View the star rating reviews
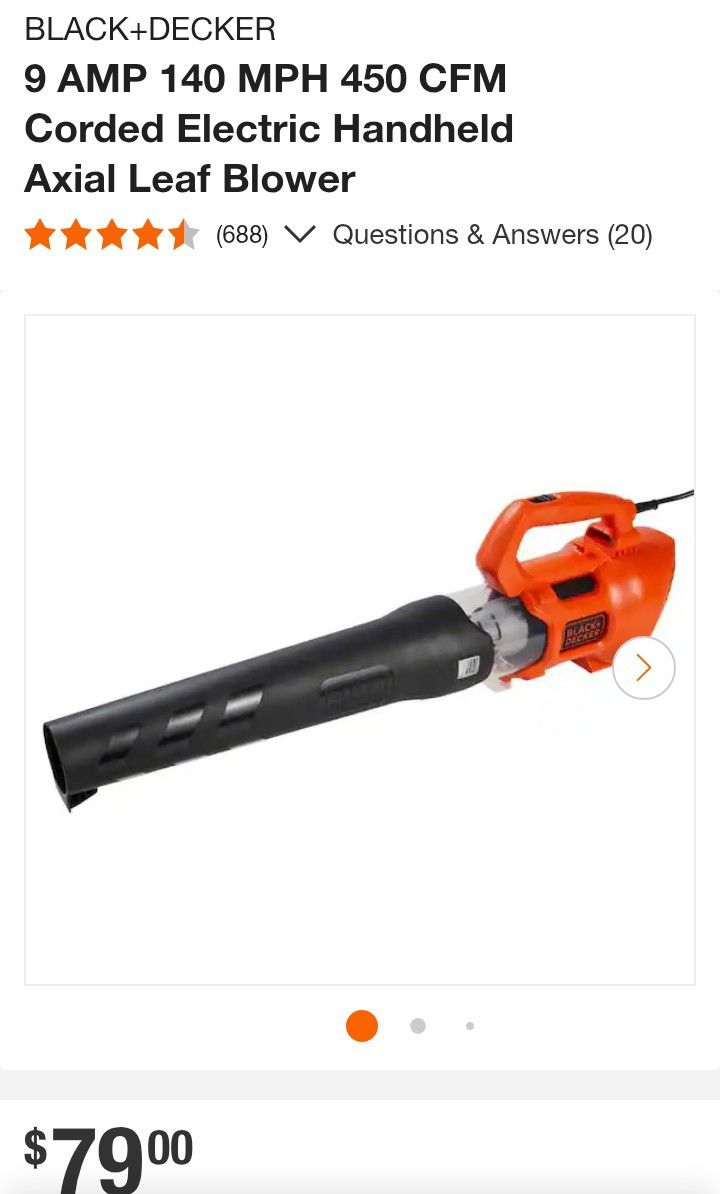 (111, 235)
